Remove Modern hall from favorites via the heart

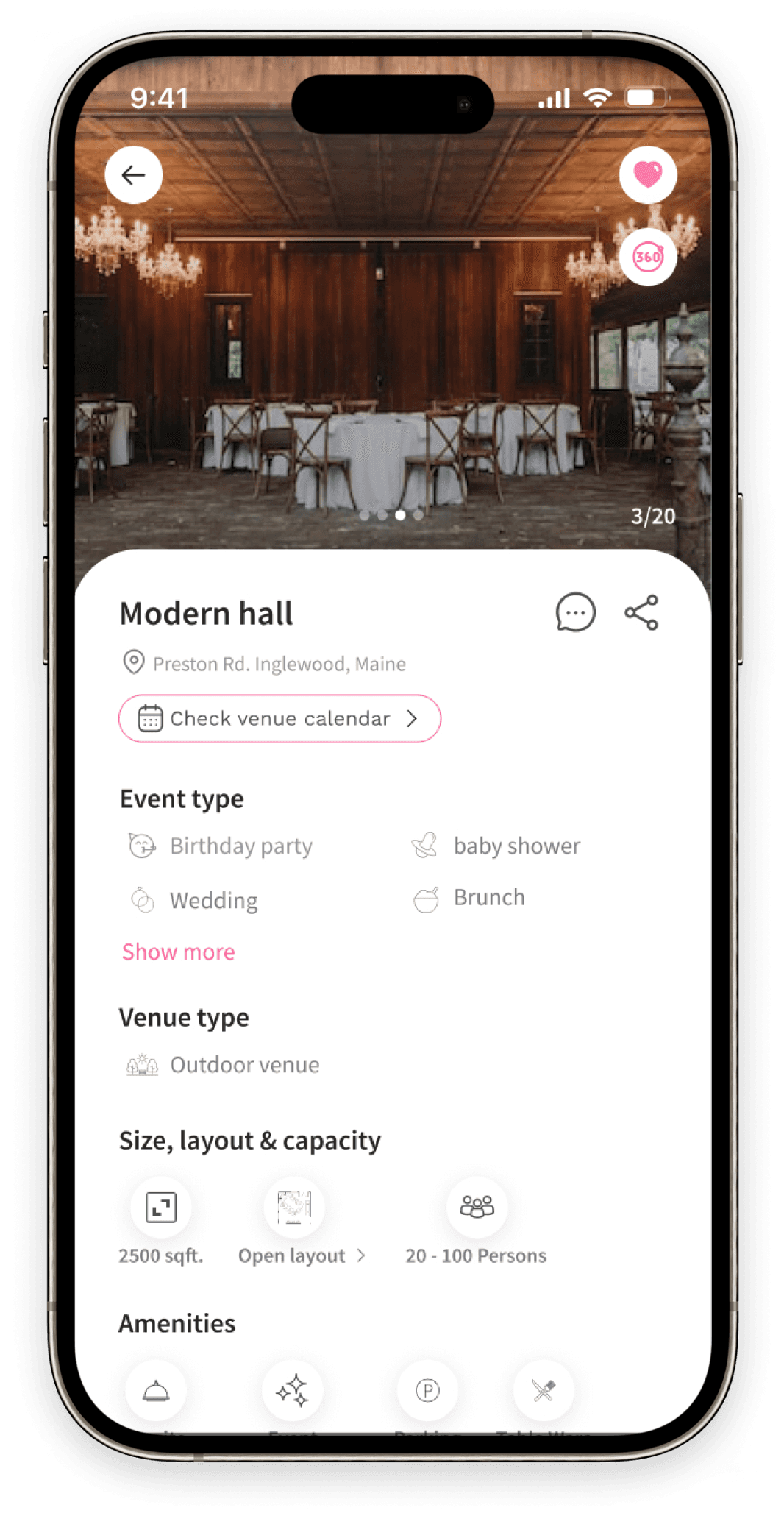tap(647, 175)
